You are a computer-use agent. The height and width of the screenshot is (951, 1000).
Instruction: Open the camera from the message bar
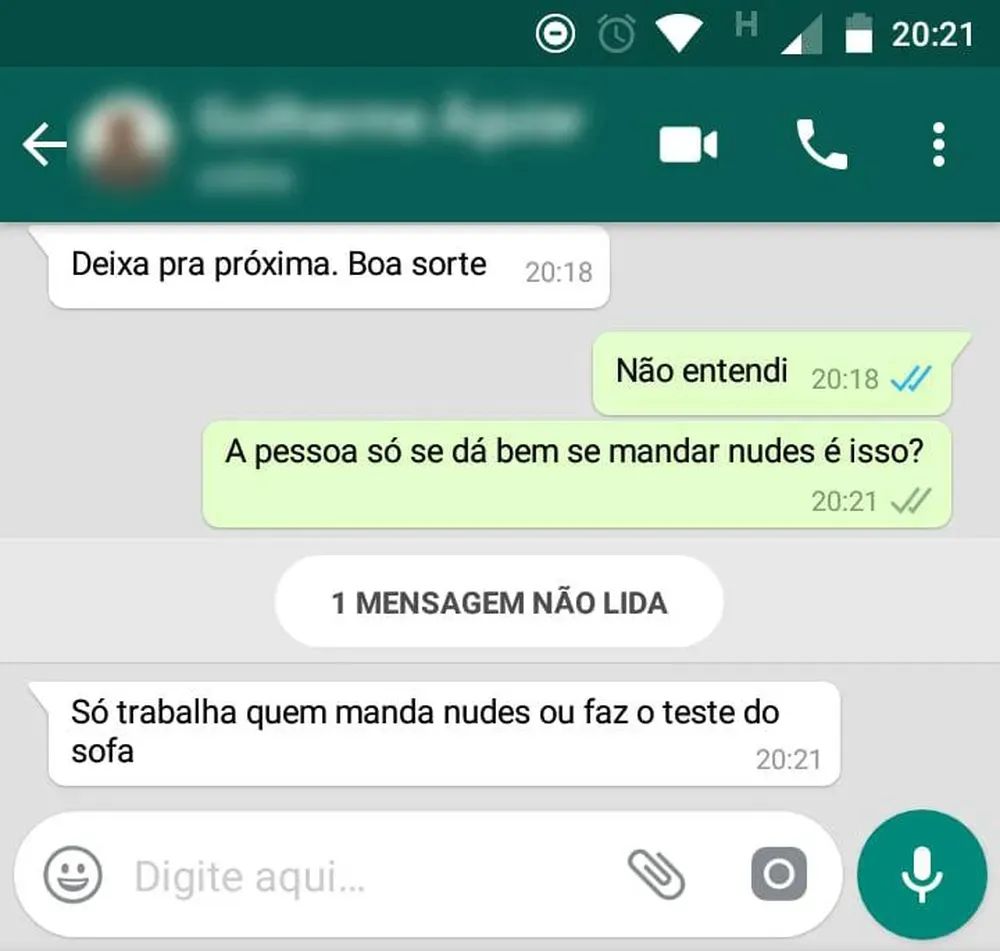coord(778,875)
